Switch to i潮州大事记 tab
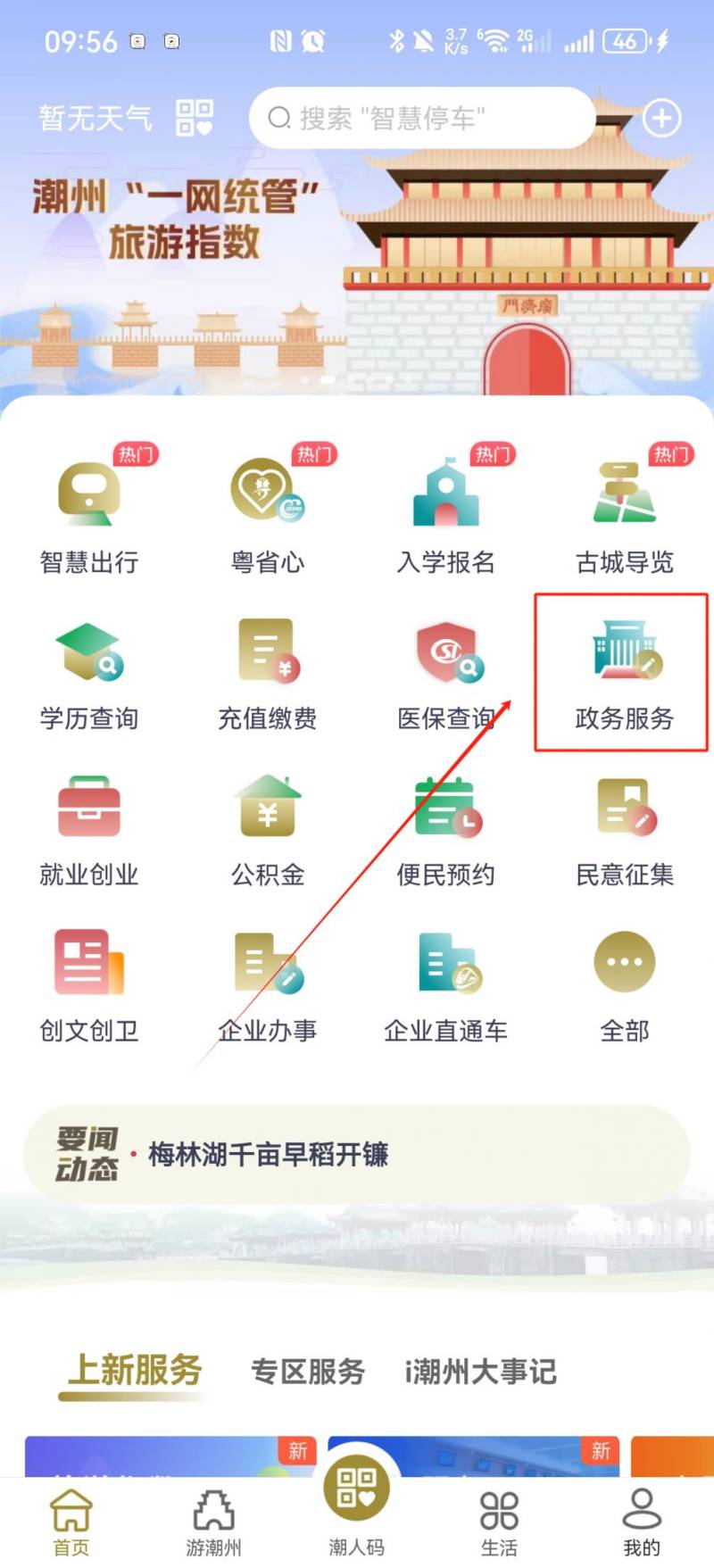 click(480, 1371)
